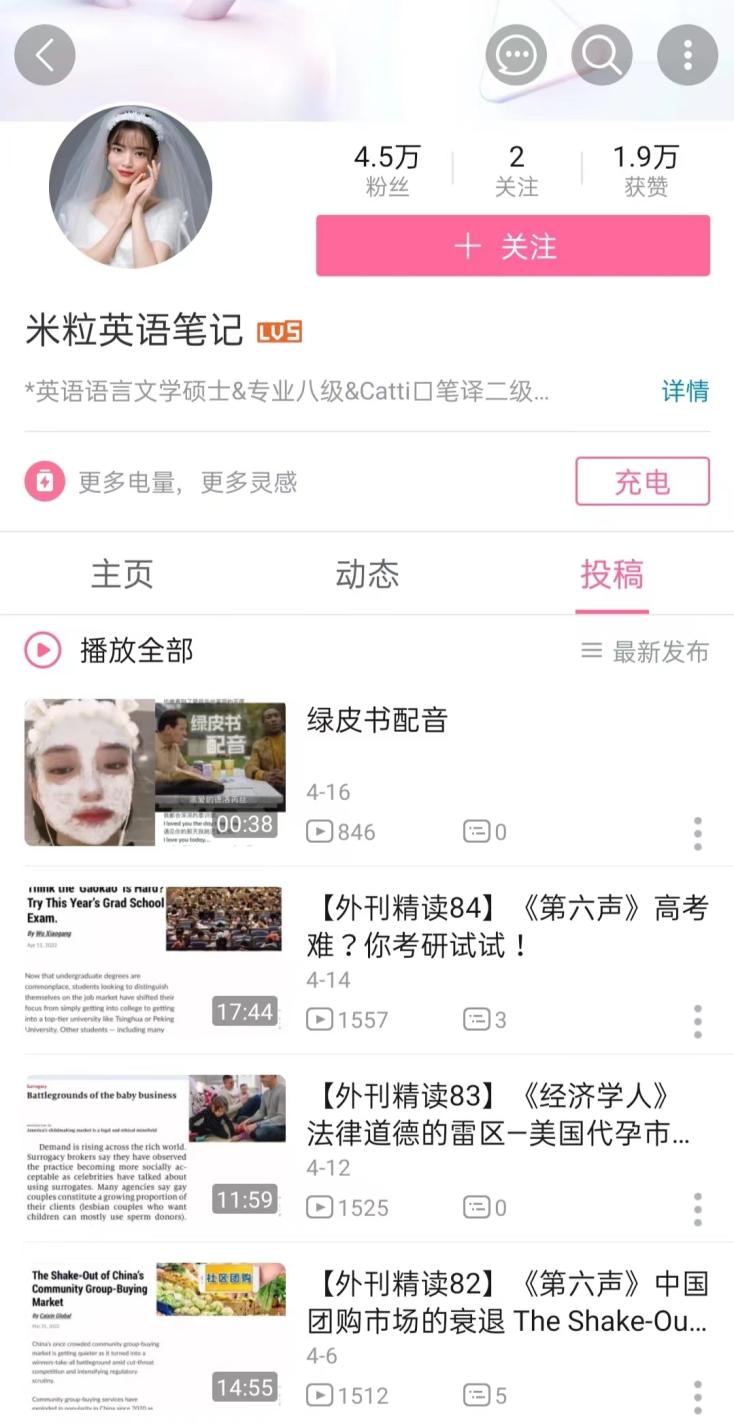View the 4.5万 粉丝 list
The width and height of the screenshot is (734, 1425).
387,170
